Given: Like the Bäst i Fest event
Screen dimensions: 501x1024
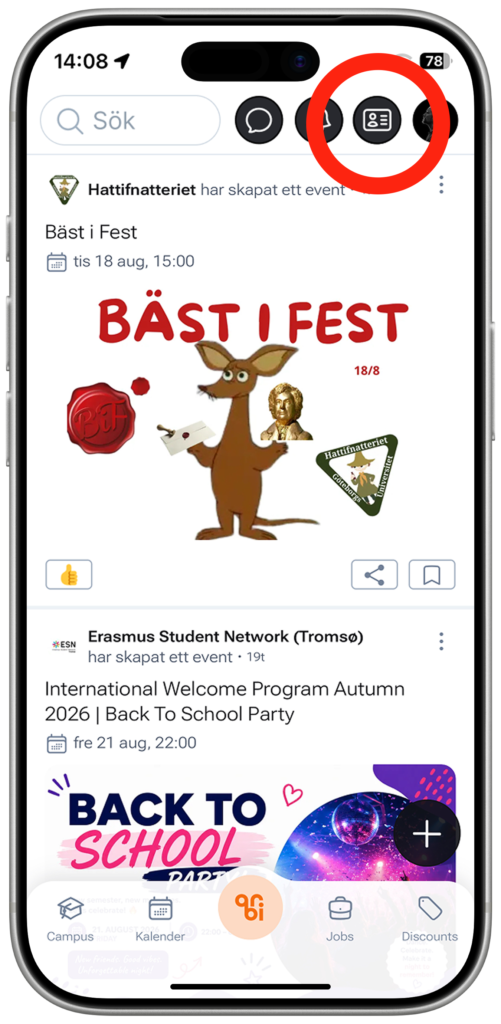Looking at the screenshot, I should pos(69,575).
